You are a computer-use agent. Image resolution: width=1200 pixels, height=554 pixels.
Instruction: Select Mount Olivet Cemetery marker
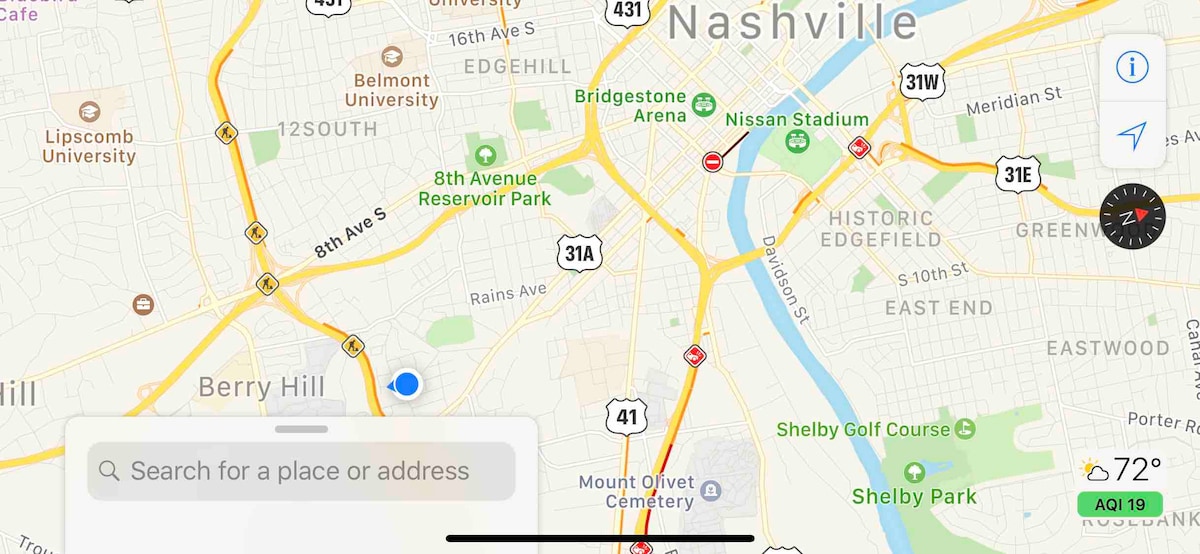(x=710, y=491)
